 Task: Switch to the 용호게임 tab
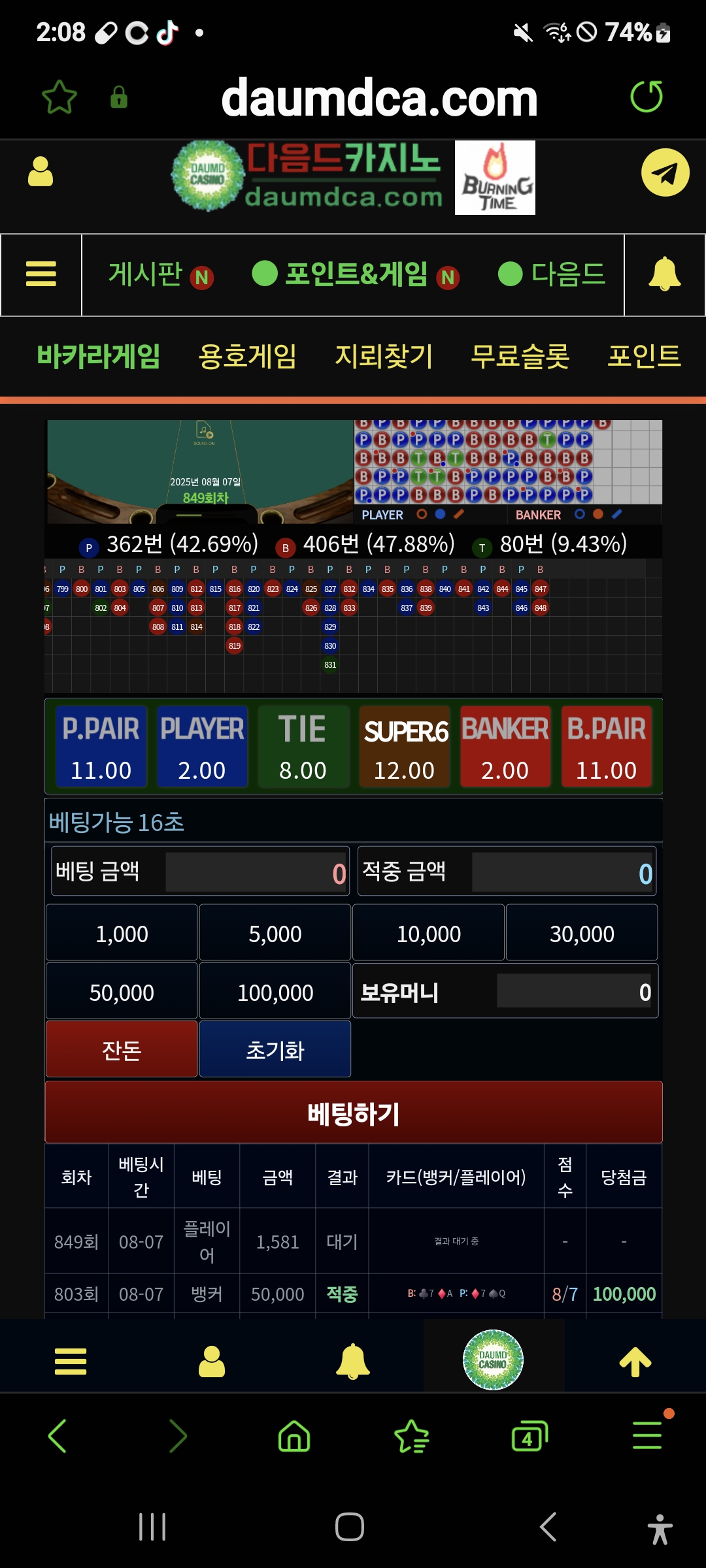tap(248, 357)
